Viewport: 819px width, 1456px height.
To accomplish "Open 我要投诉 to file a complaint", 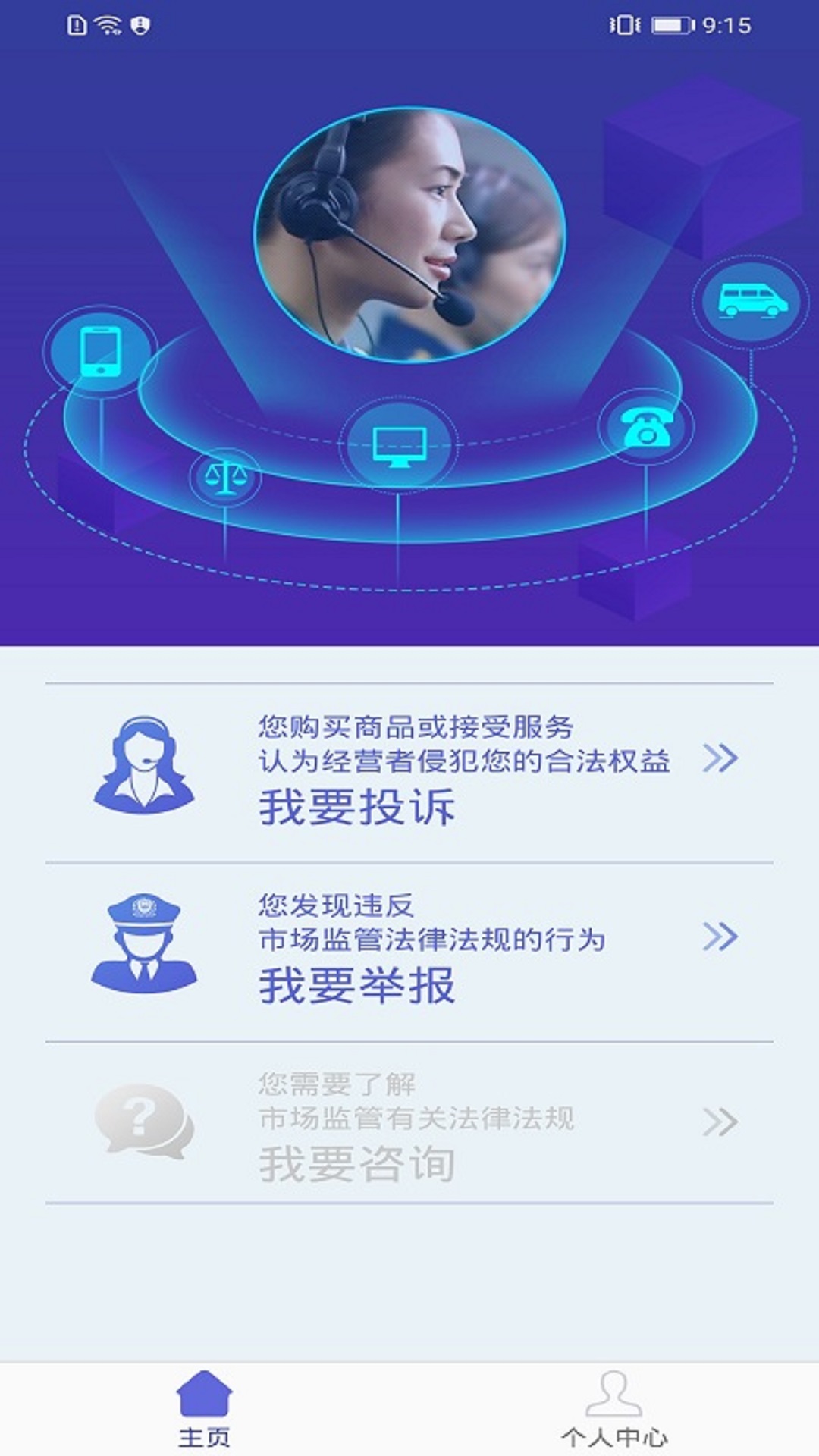I will (x=409, y=772).
